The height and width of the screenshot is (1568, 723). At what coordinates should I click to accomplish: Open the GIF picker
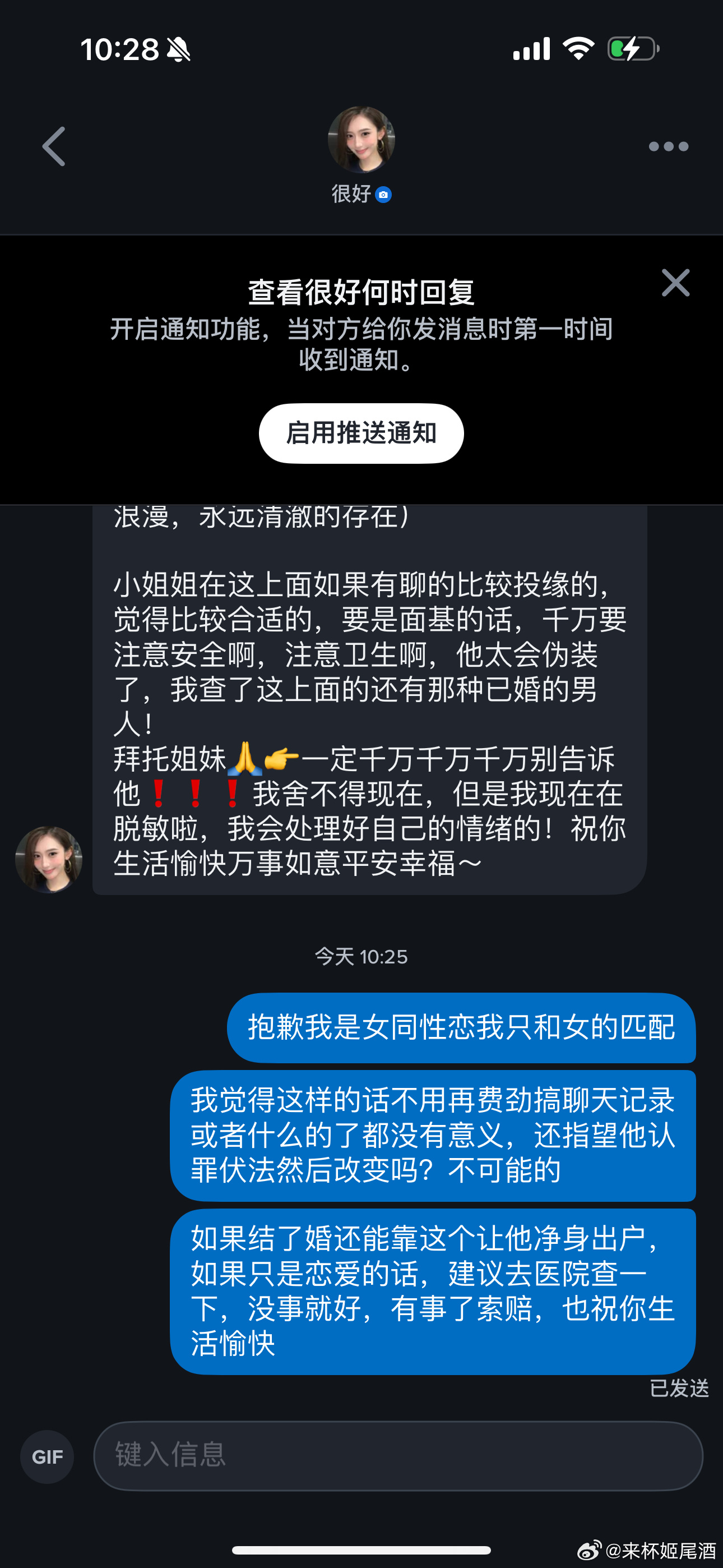point(48,1456)
